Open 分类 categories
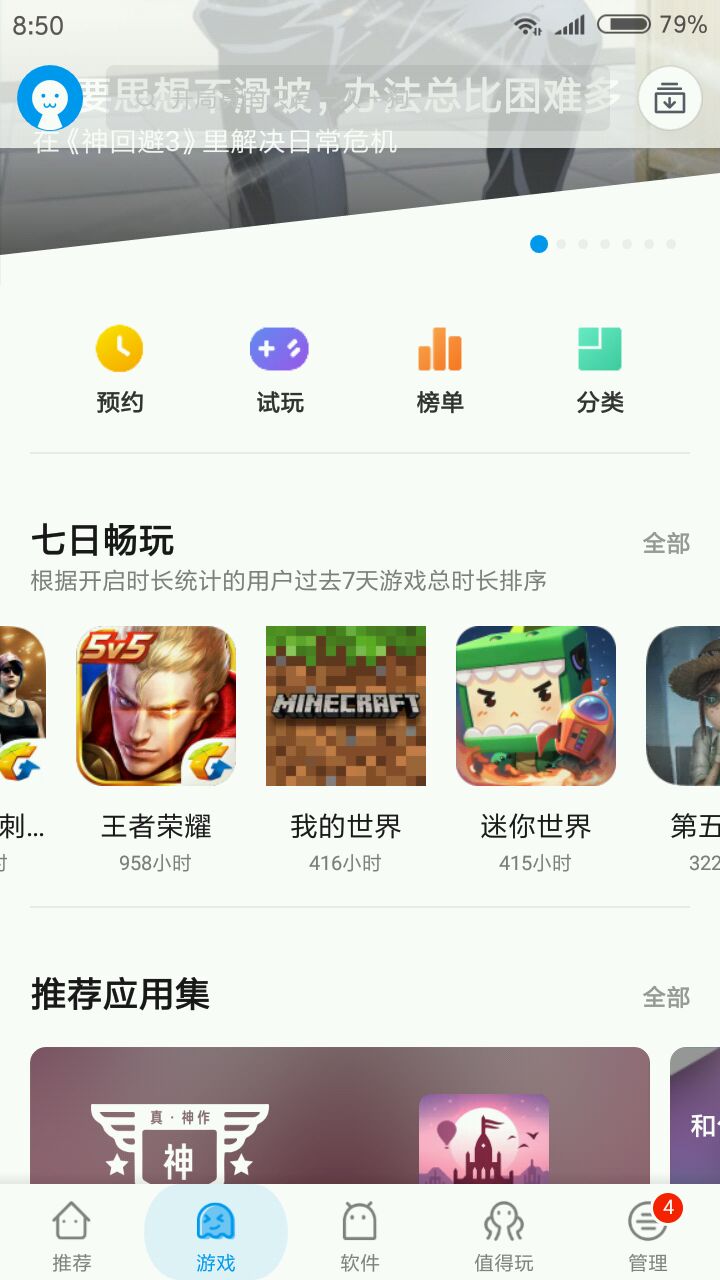720x1280 pixels. coord(599,370)
